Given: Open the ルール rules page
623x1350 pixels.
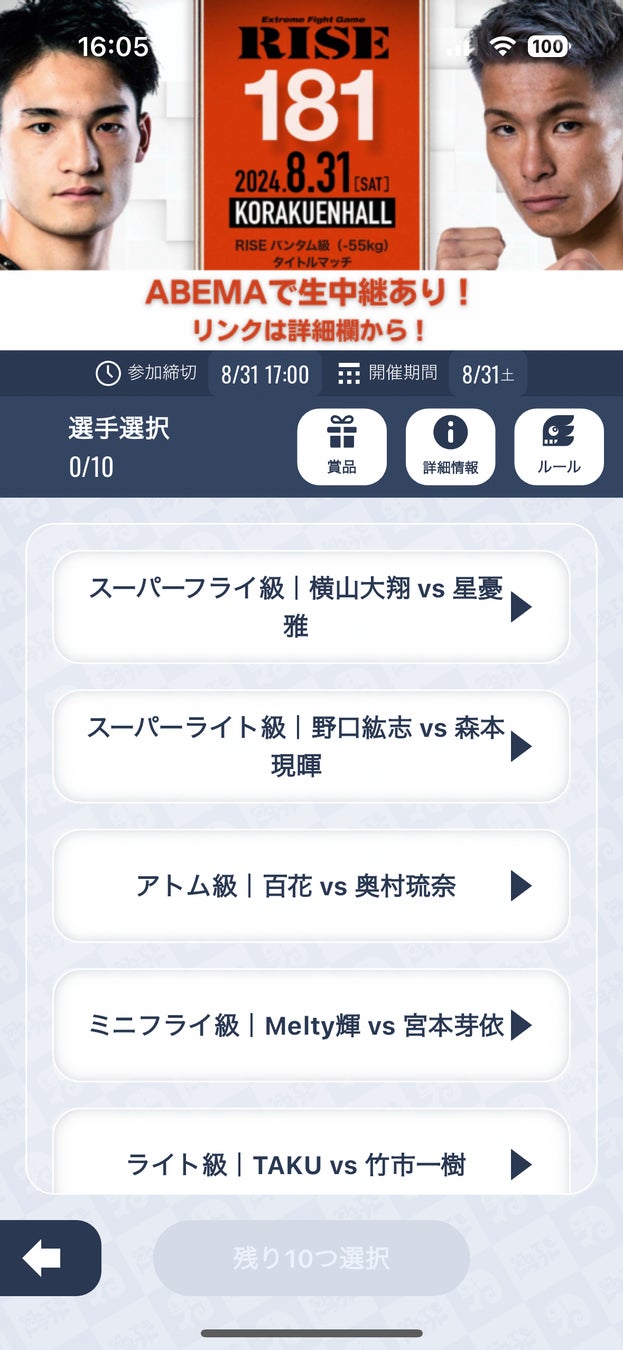Looking at the screenshot, I should [x=558, y=447].
